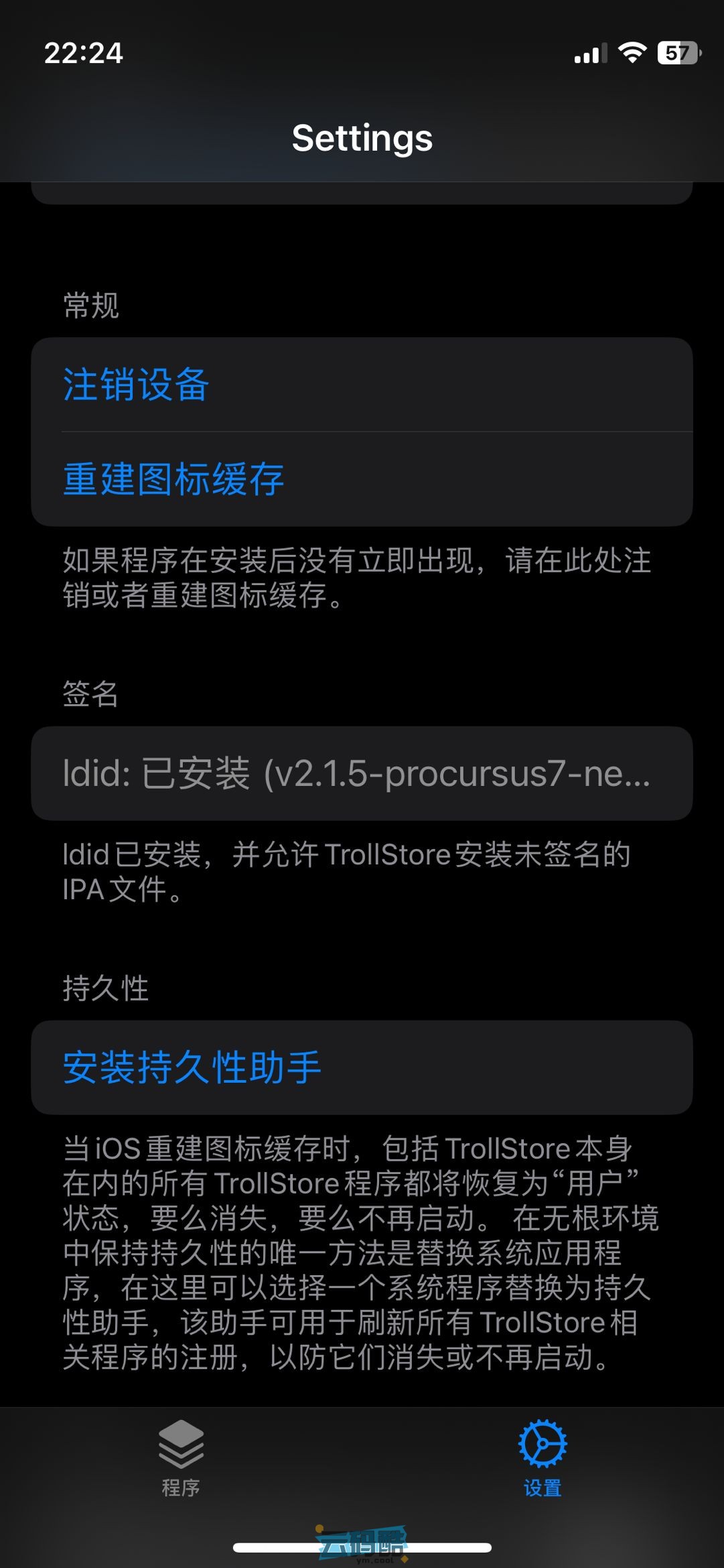Image resolution: width=724 pixels, height=1568 pixels.
Task: Tap the clock showing 22:24
Action: click(x=85, y=55)
